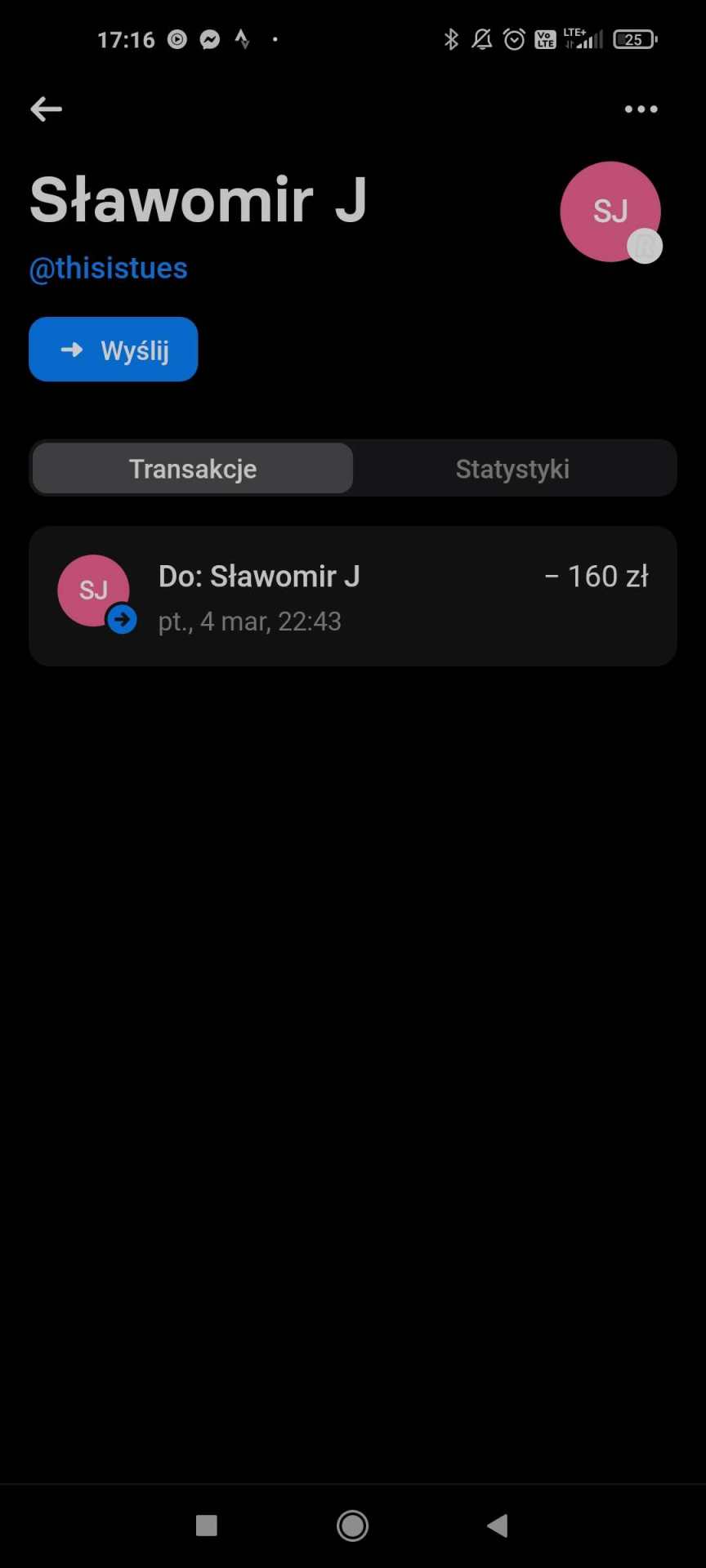Tap the Bluetooth icon in the status bar
The height and width of the screenshot is (1568, 706).
click(x=450, y=38)
